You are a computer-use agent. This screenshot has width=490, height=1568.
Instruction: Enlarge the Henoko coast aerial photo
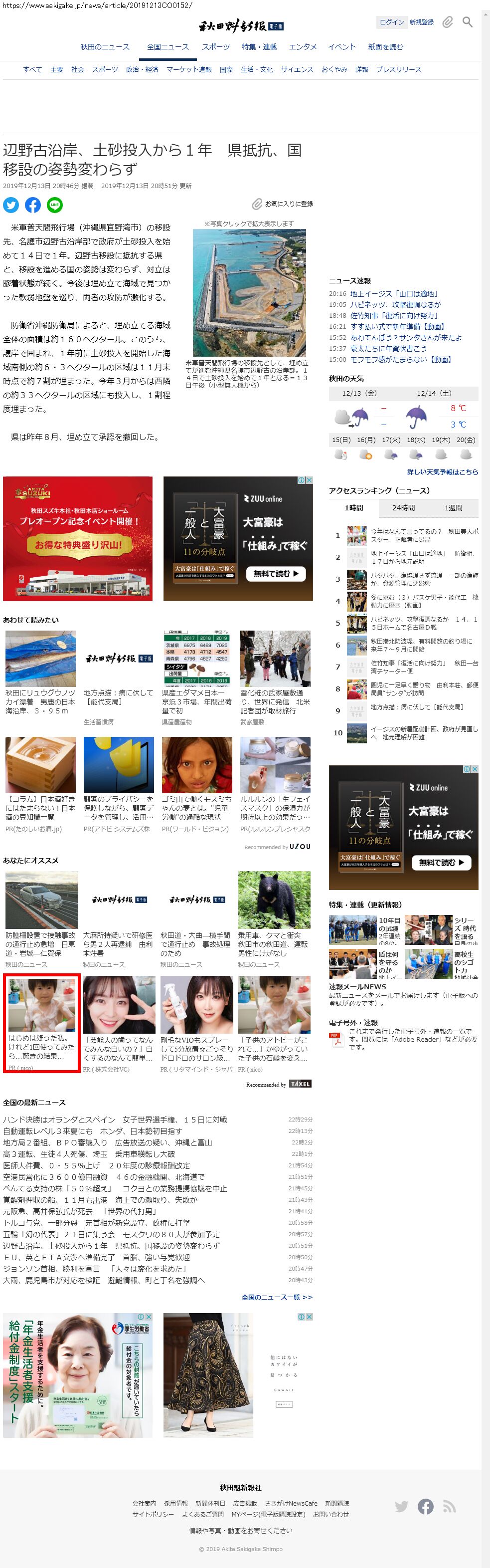[249, 293]
